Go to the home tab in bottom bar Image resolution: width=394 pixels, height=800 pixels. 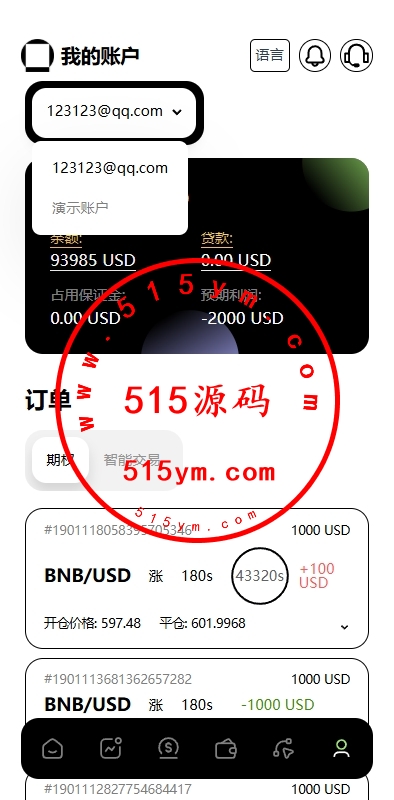(53, 748)
